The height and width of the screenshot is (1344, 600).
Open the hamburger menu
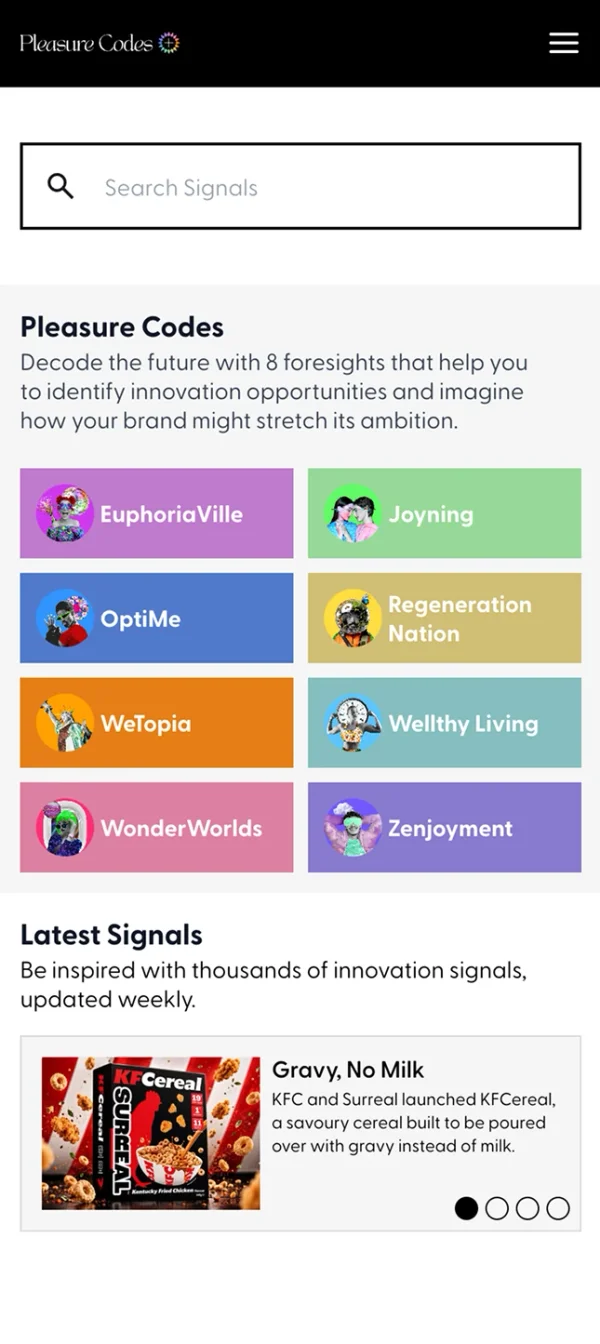click(564, 43)
